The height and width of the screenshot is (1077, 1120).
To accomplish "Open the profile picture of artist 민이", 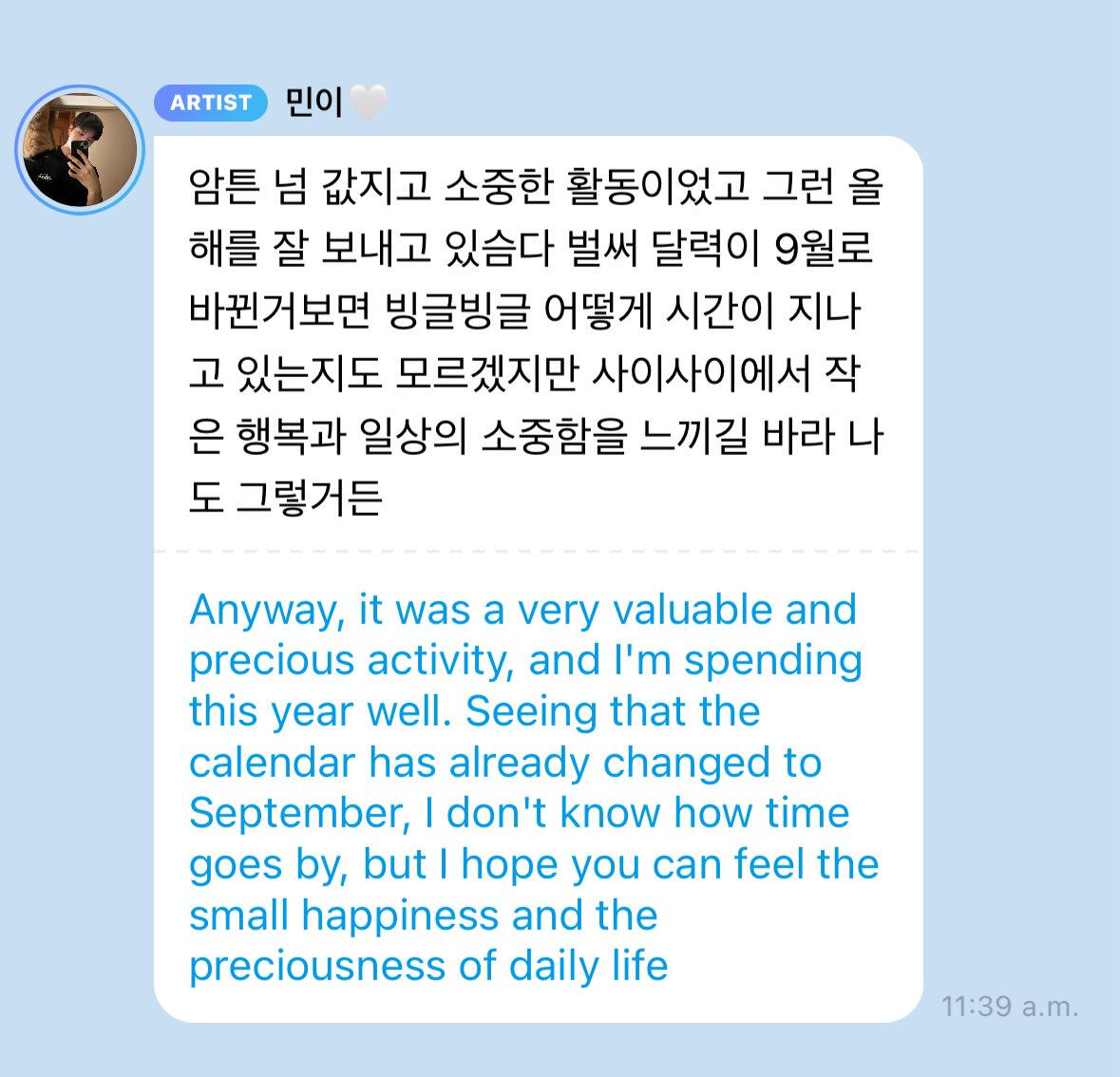I will (x=79, y=150).
